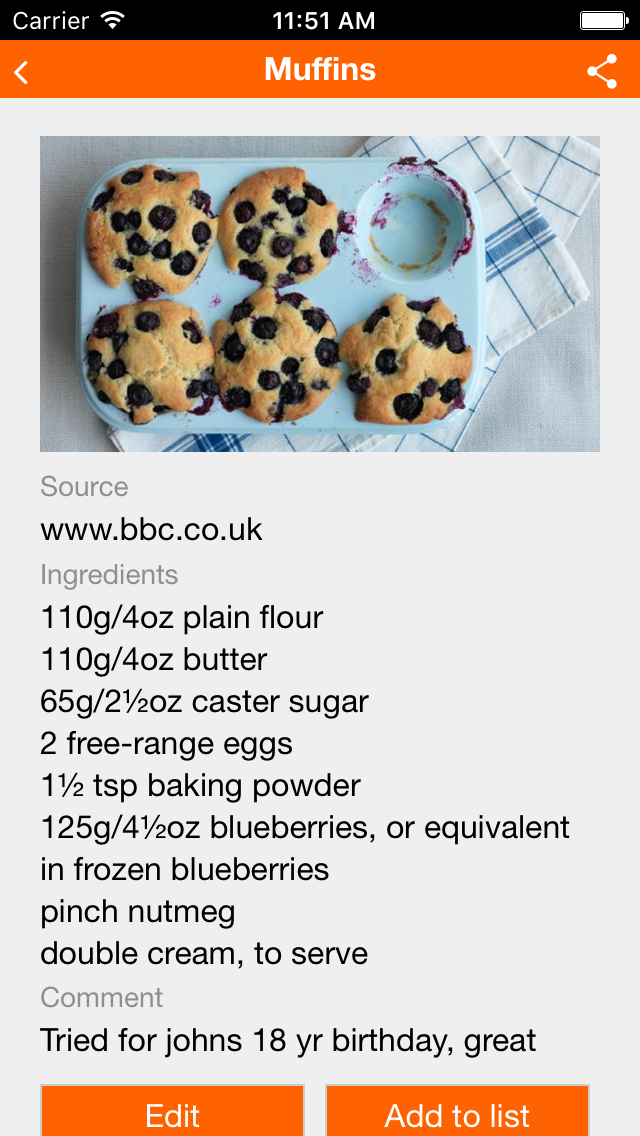Tap the Edit button
This screenshot has width=640, height=1136.
[x=173, y=1111]
